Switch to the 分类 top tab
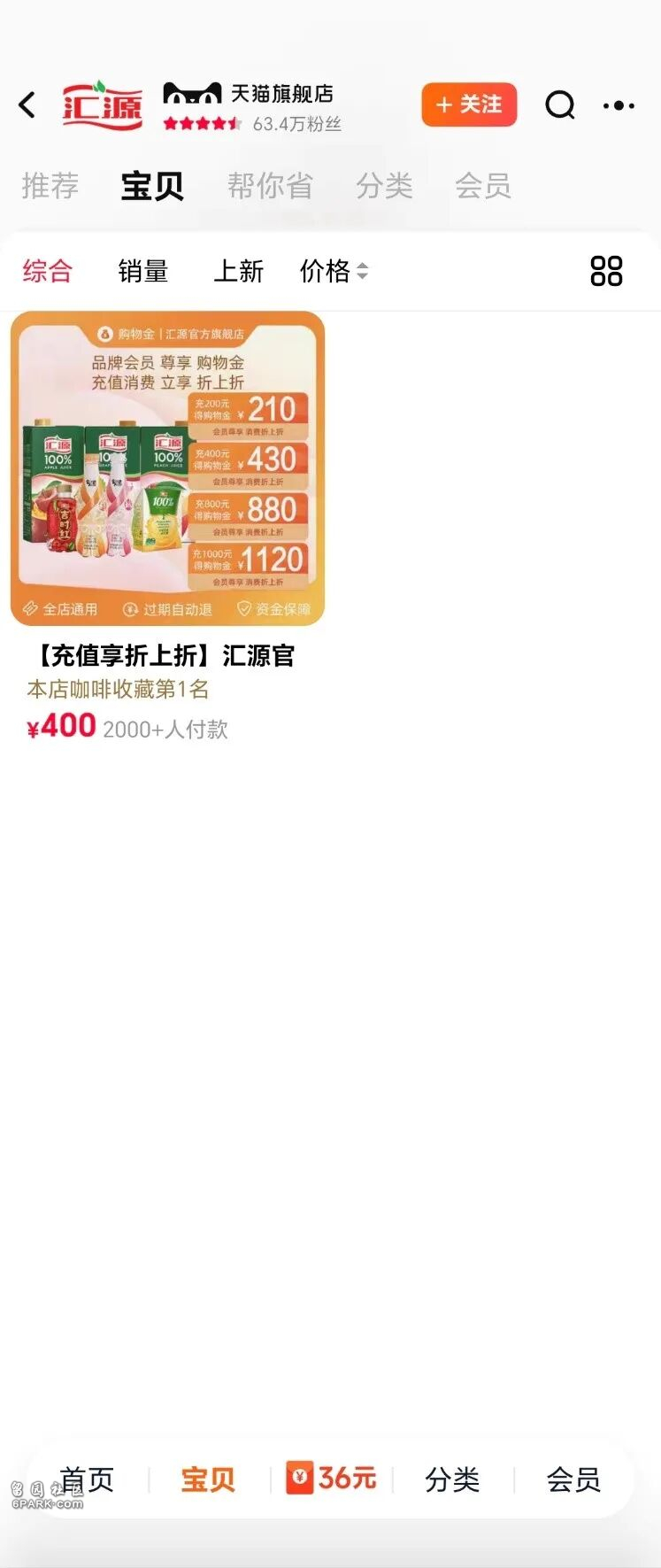The width and height of the screenshot is (661, 1568). pyautogui.click(x=384, y=186)
